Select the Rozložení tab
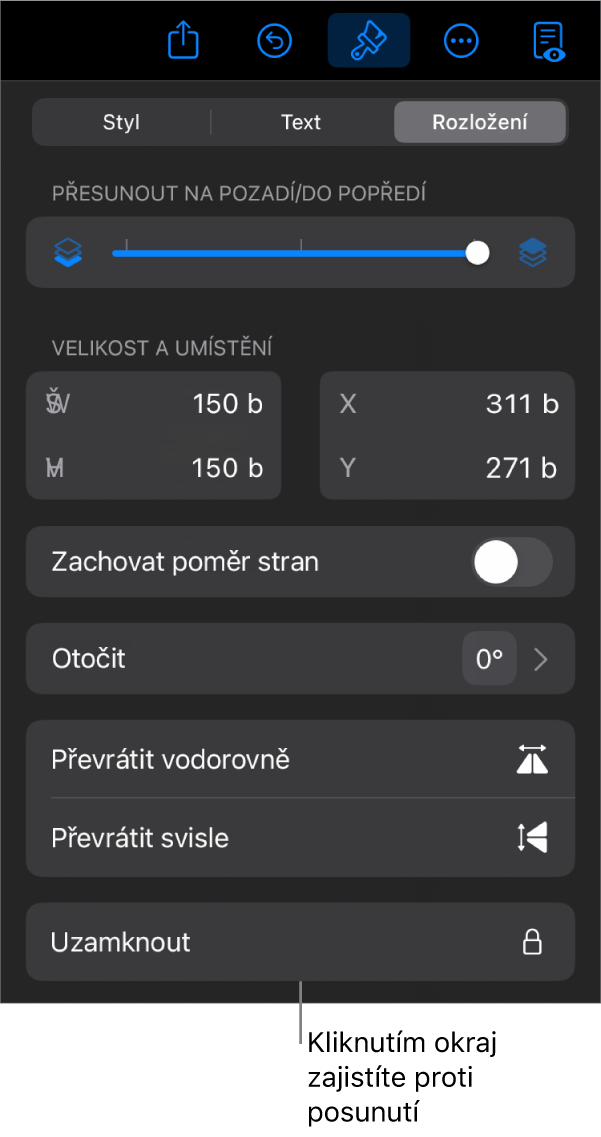601x1137 pixels. (x=480, y=123)
